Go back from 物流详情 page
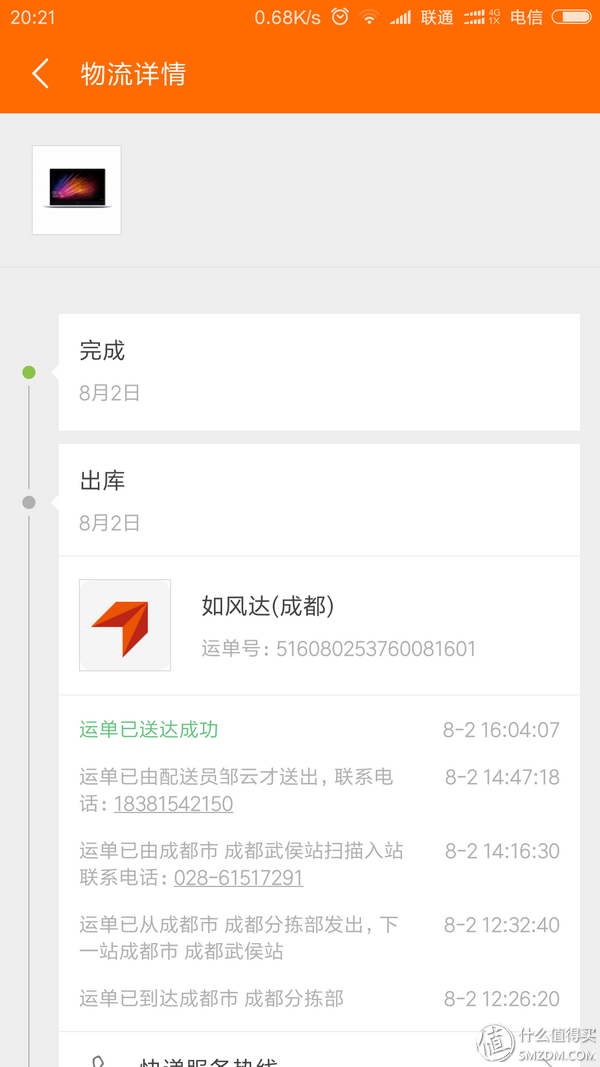The height and width of the screenshot is (1067, 600). [x=40, y=74]
